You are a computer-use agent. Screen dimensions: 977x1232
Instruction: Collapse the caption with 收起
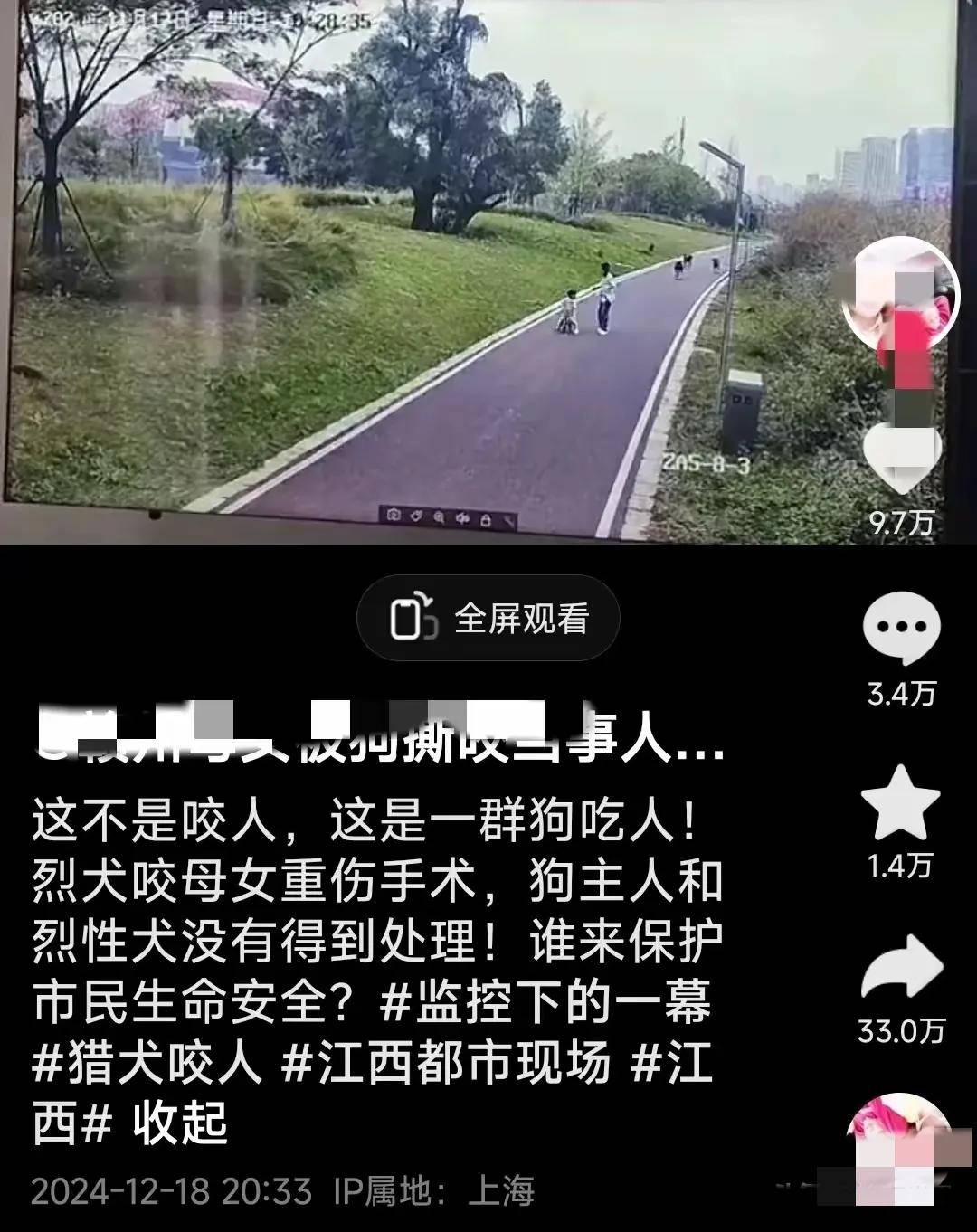point(180,1123)
